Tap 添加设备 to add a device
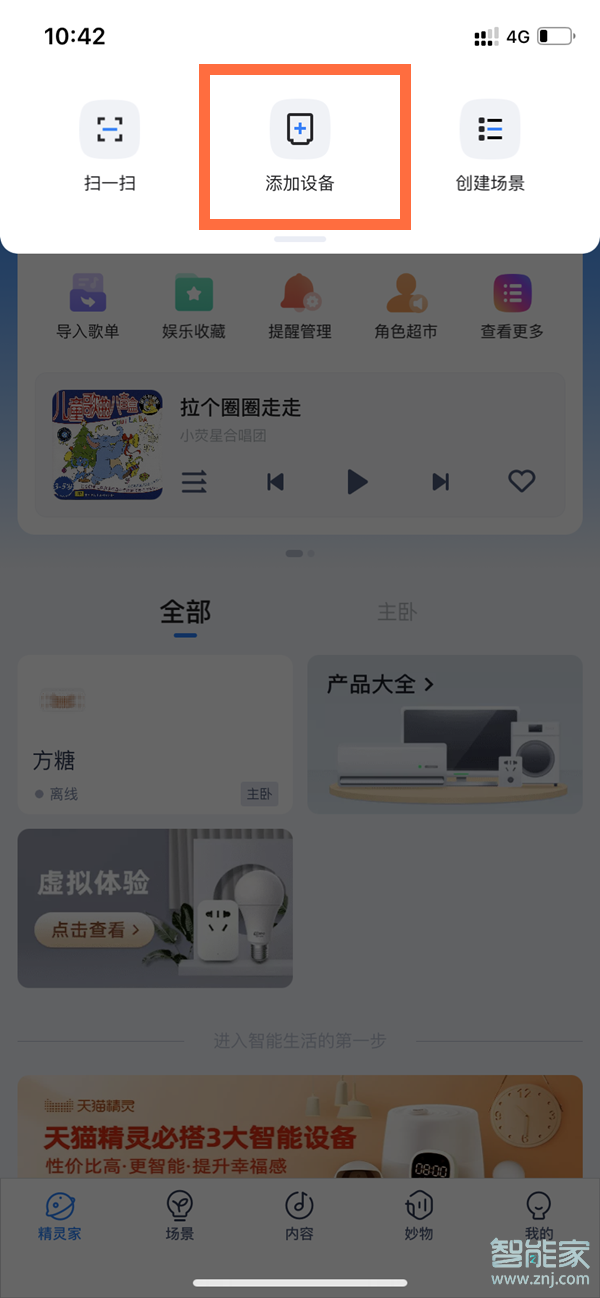Screen dimensions: 600x1298 [300, 146]
